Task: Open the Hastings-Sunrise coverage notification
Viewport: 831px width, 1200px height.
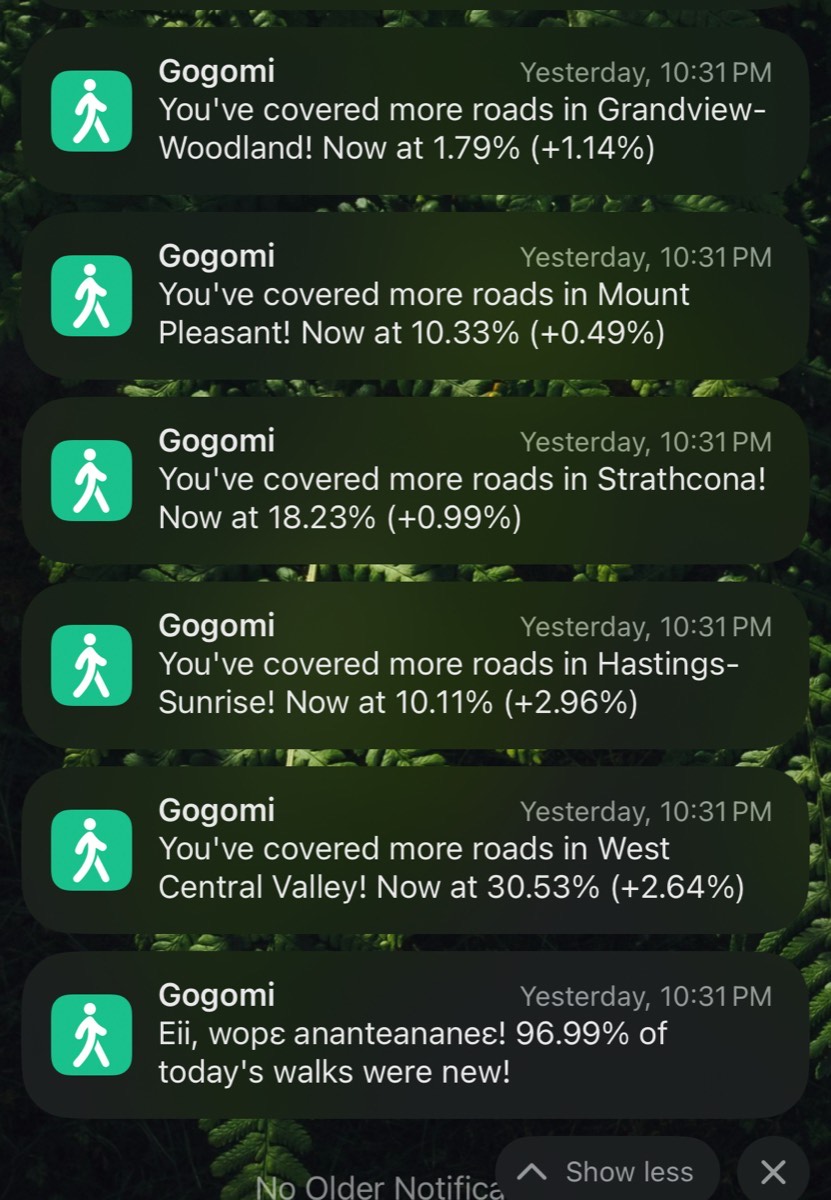Action: coord(415,666)
